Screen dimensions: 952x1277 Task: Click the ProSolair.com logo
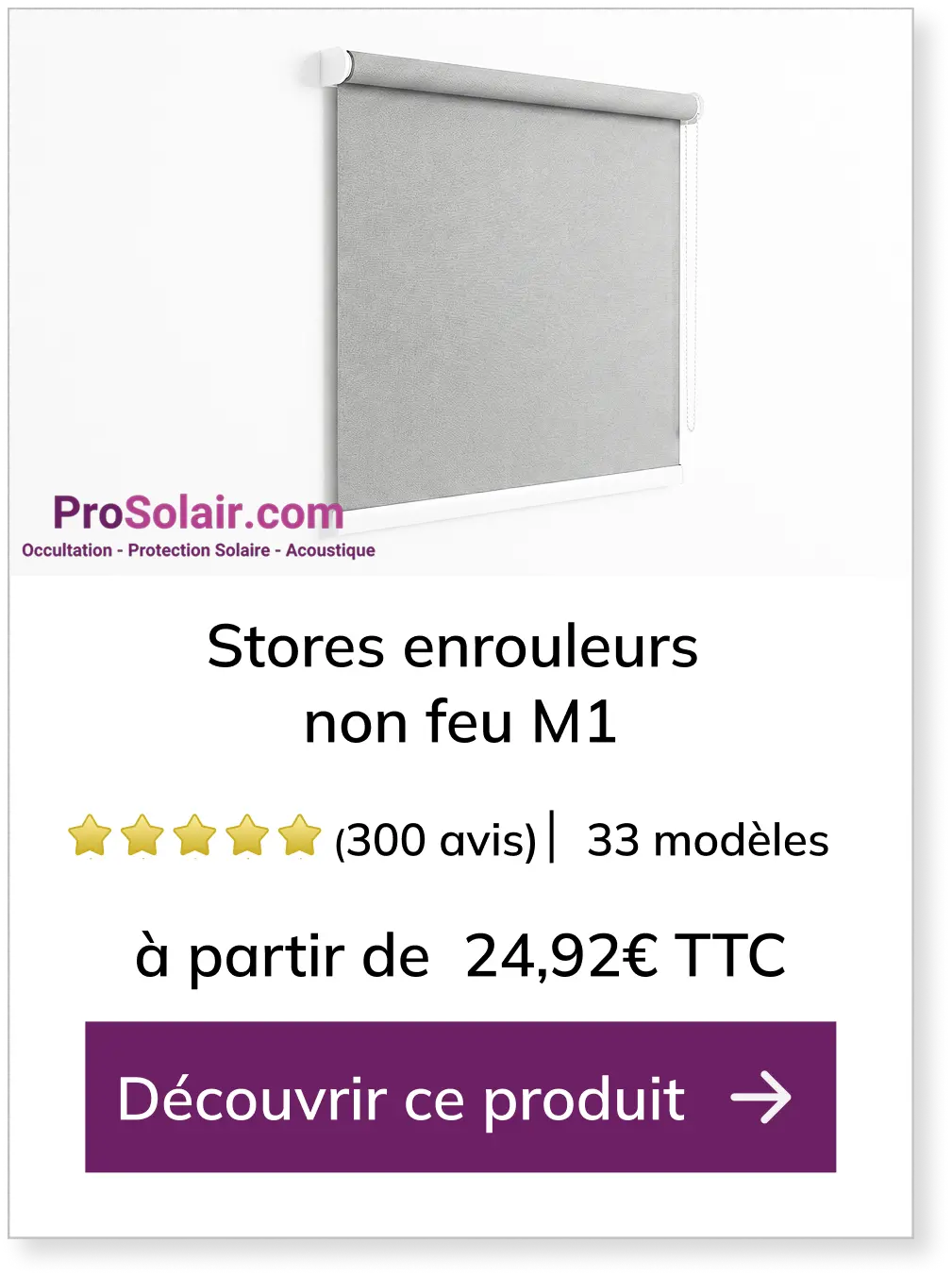coord(198,513)
